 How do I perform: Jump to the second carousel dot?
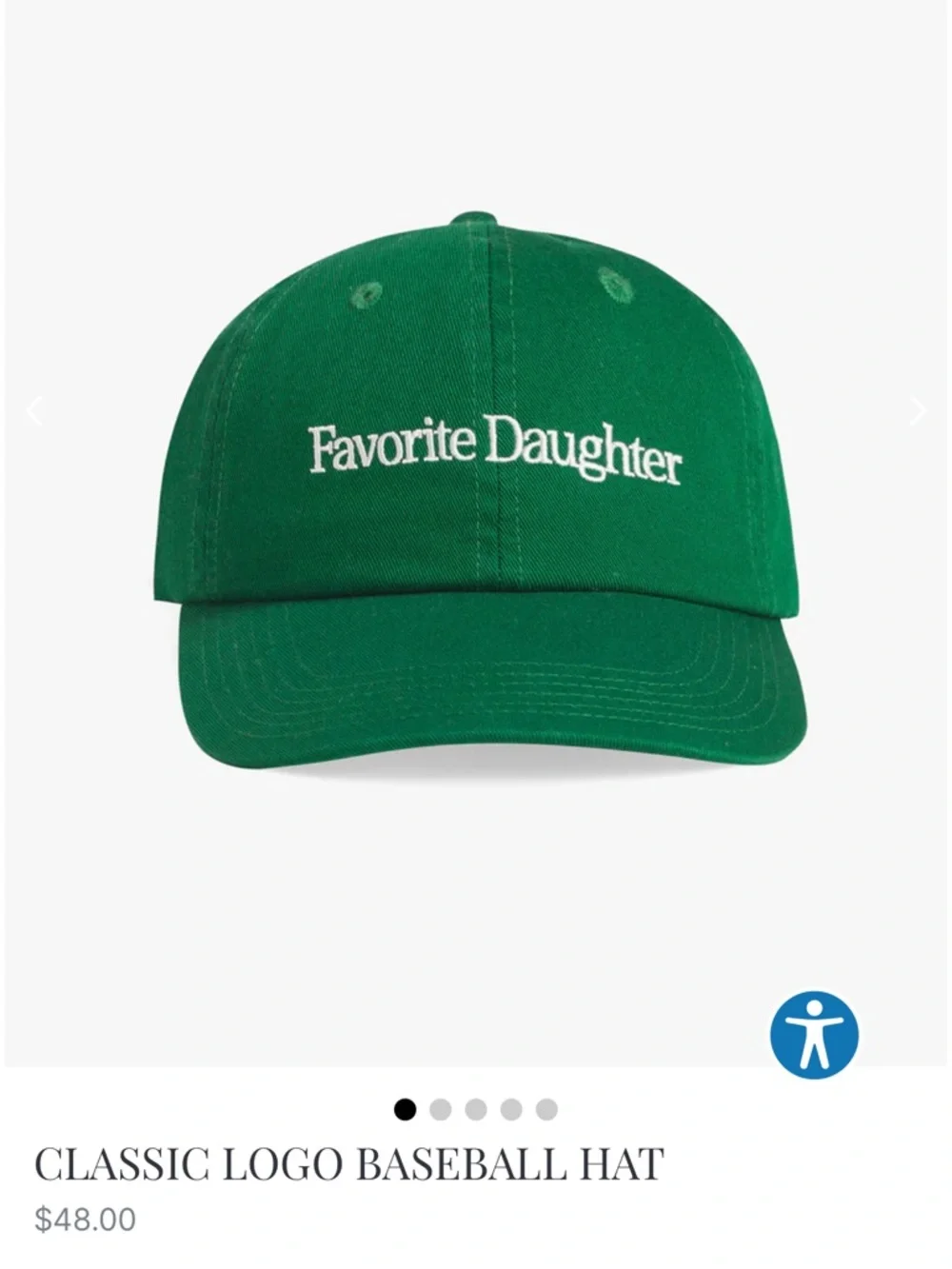pos(440,1109)
